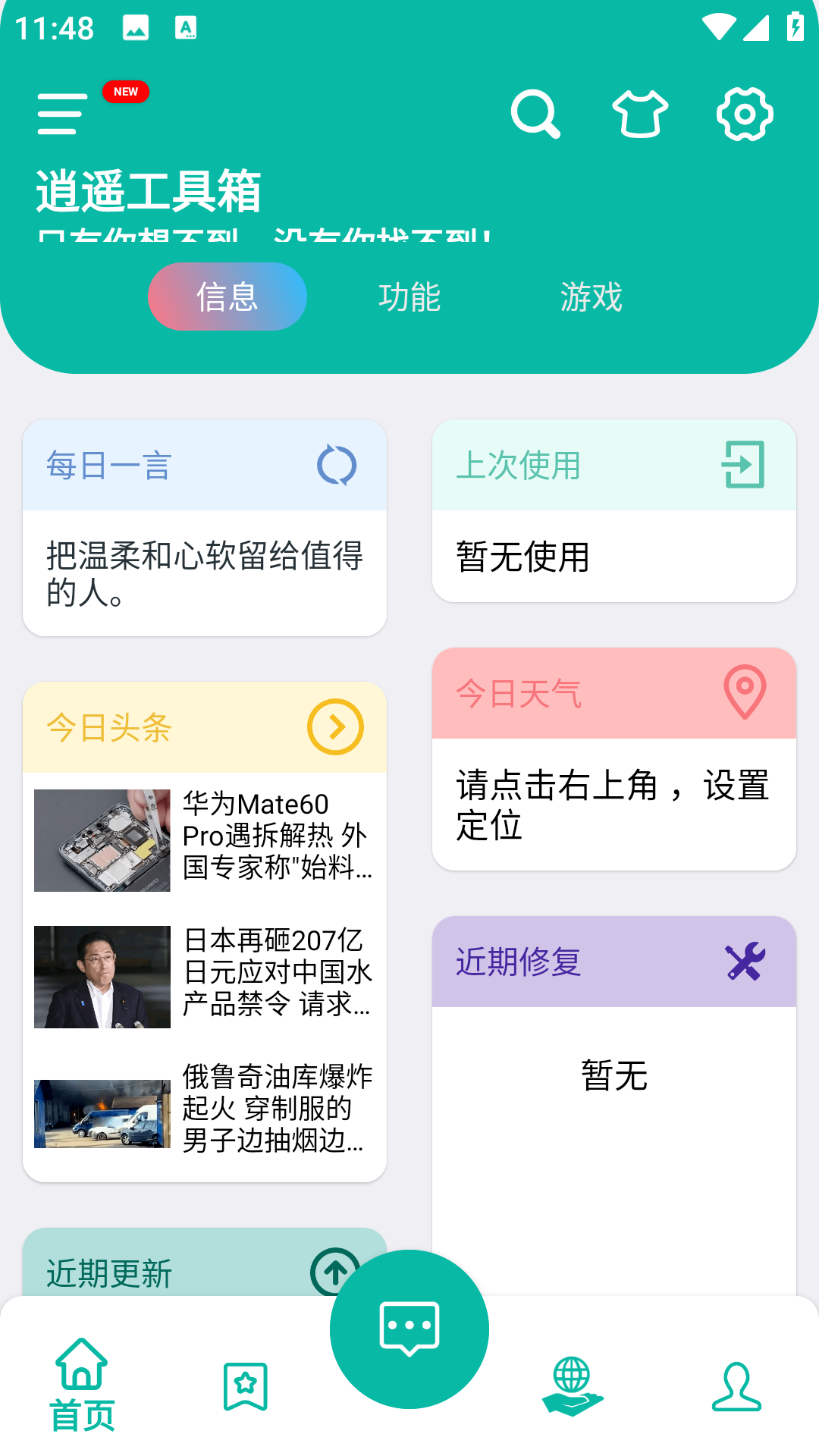Screen dimensions: 819x1456
Task: Click the enter icon on 上次使用 card
Action: 744,466
